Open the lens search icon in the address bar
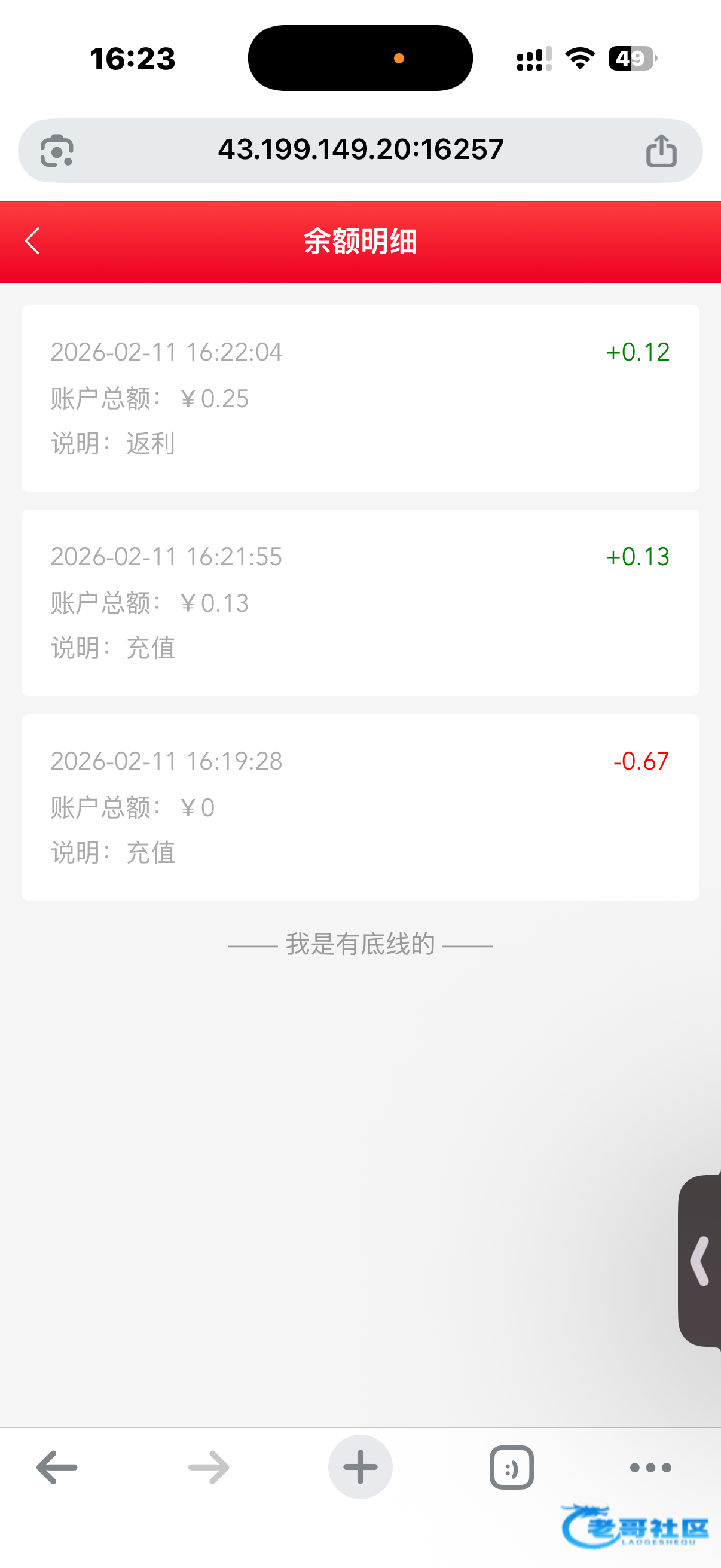Viewport: 721px width, 1568px height. pyautogui.click(x=57, y=150)
